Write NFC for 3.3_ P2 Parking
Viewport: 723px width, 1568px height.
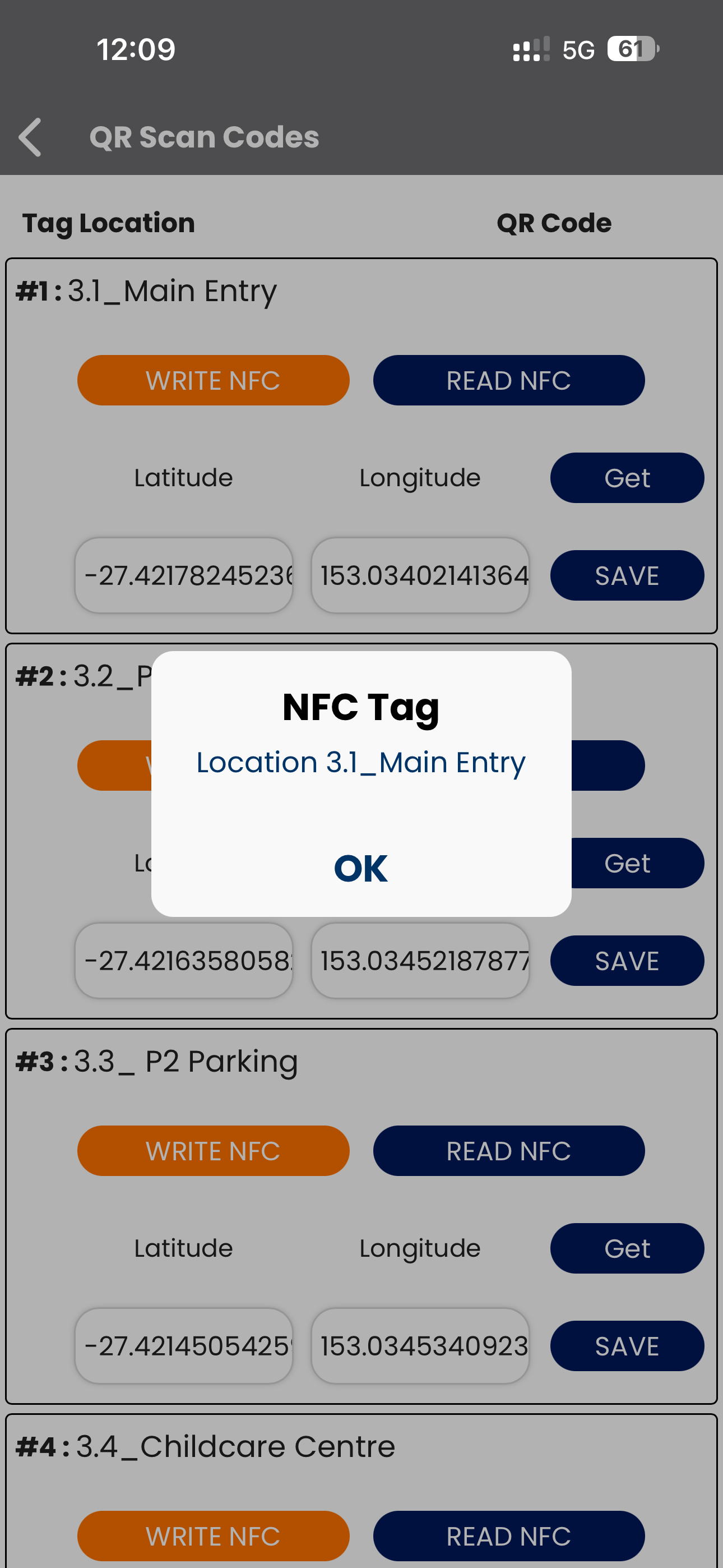point(213,1150)
